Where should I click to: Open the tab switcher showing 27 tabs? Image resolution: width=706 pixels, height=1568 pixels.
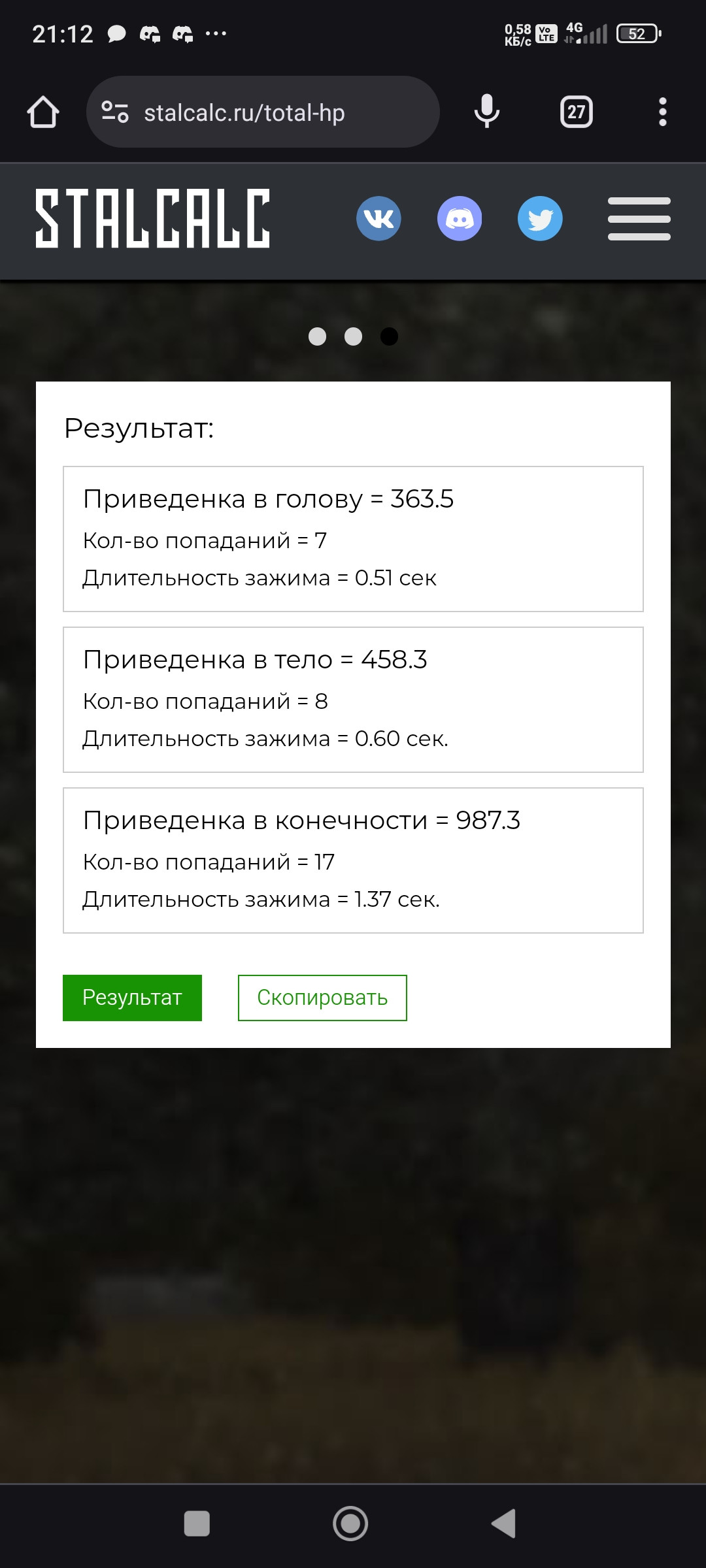pyautogui.click(x=576, y=112)
